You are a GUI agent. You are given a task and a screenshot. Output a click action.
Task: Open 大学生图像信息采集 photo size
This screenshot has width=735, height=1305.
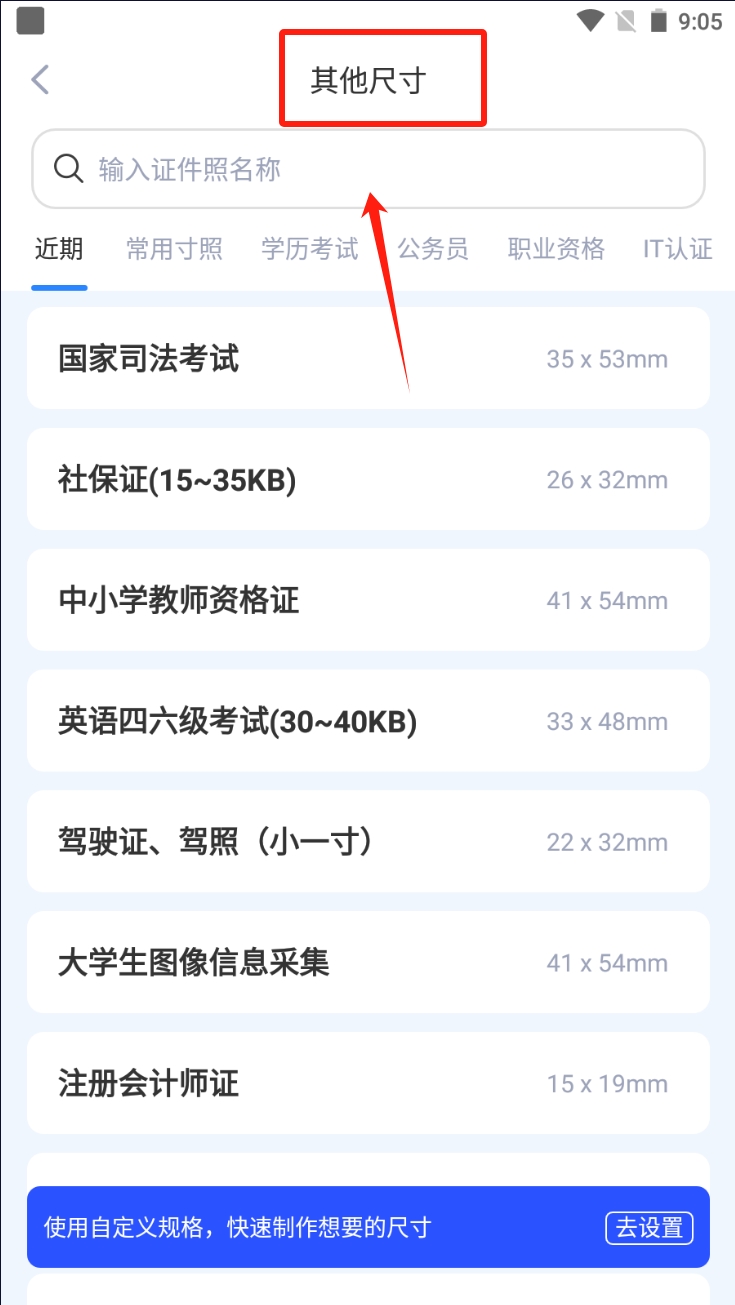pyautogui.click(x=368, y=963)
